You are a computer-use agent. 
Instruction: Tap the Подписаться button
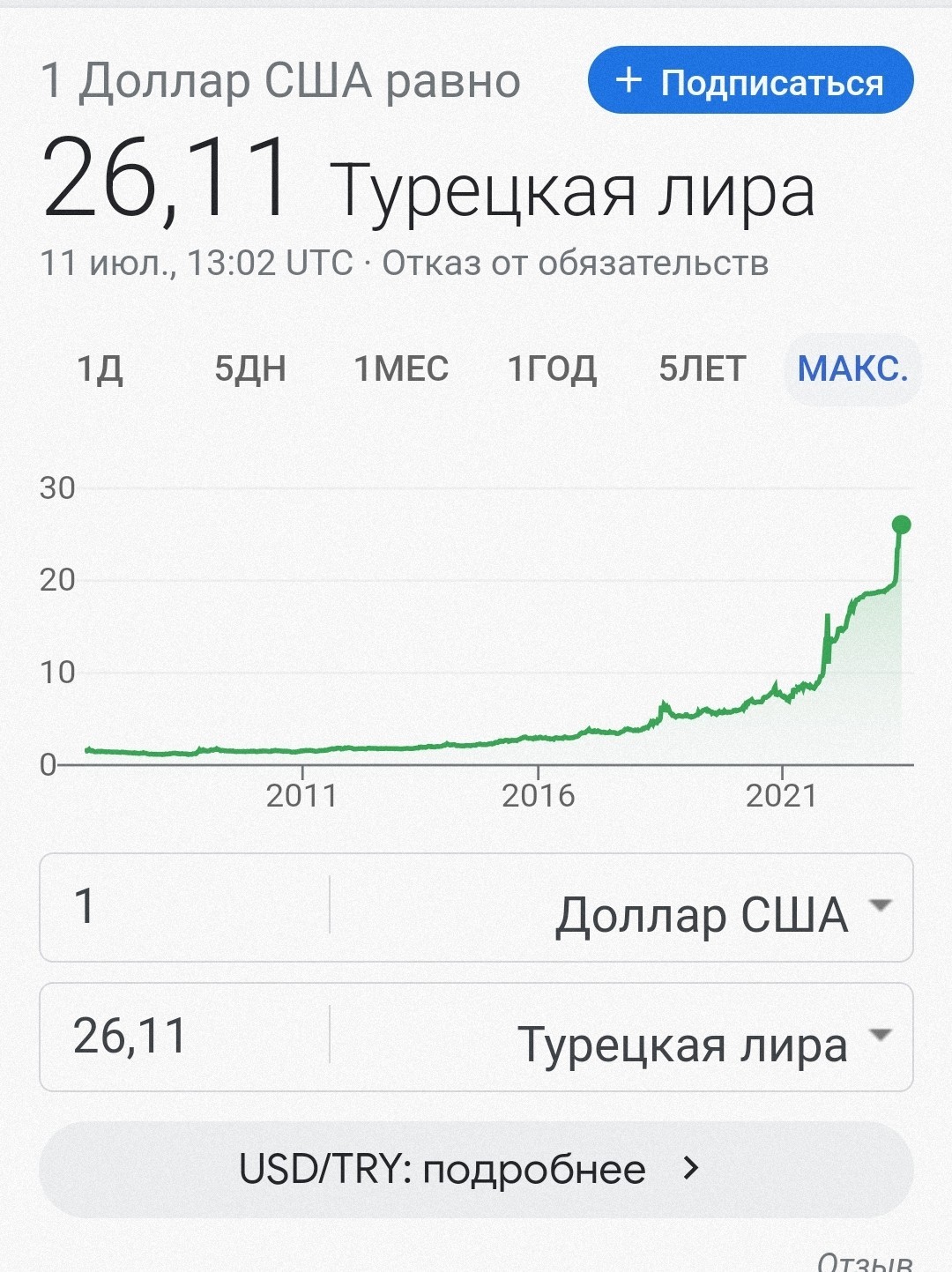[750, 80]
